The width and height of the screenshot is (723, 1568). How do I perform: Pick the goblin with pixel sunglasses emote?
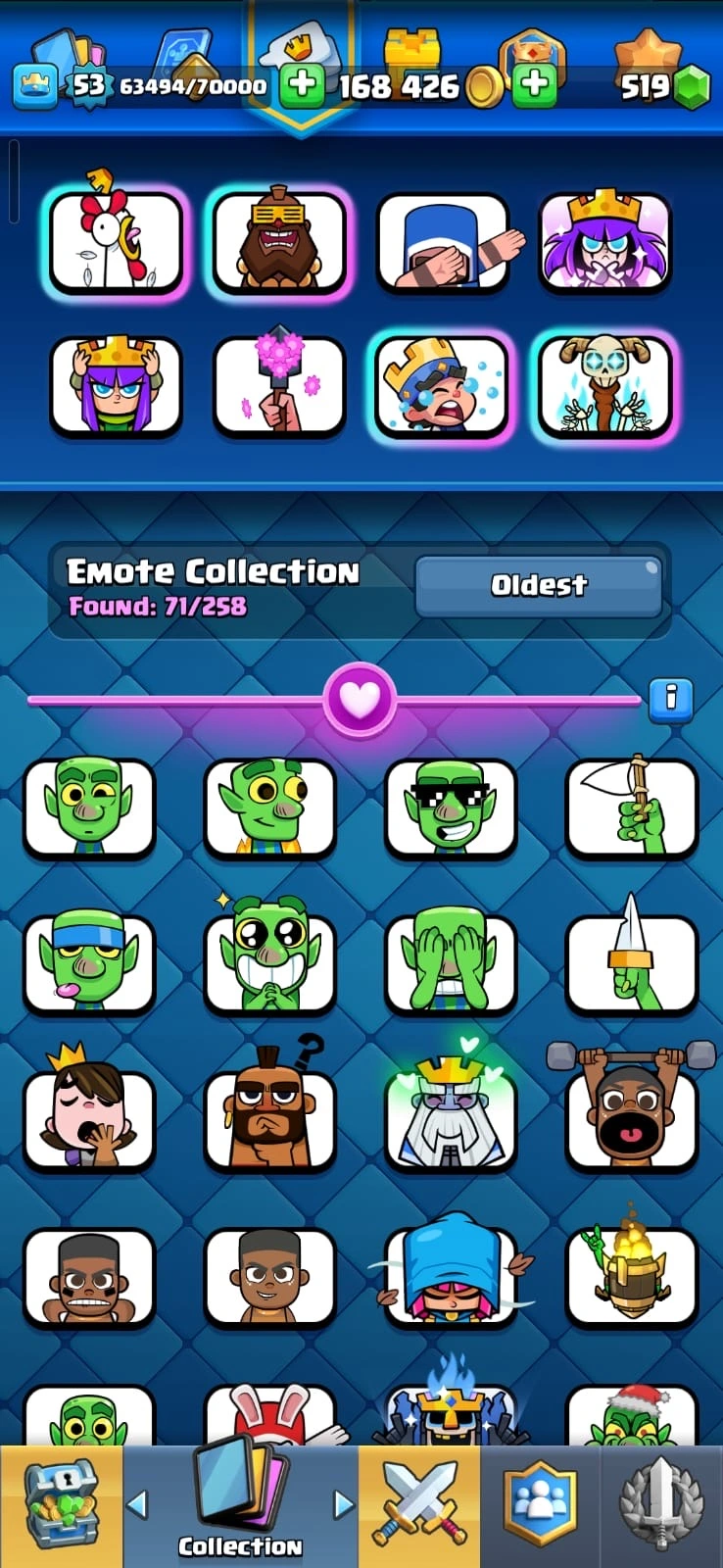450,808
